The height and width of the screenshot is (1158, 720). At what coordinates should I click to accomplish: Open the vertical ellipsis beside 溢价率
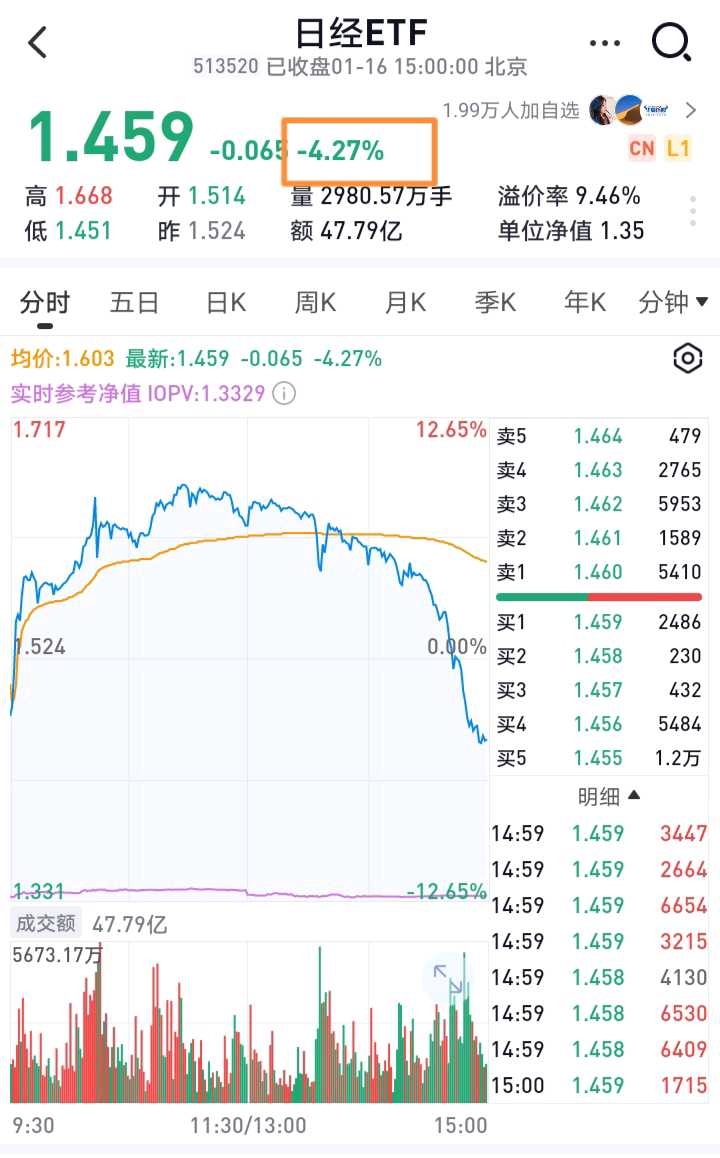(694, 210)
